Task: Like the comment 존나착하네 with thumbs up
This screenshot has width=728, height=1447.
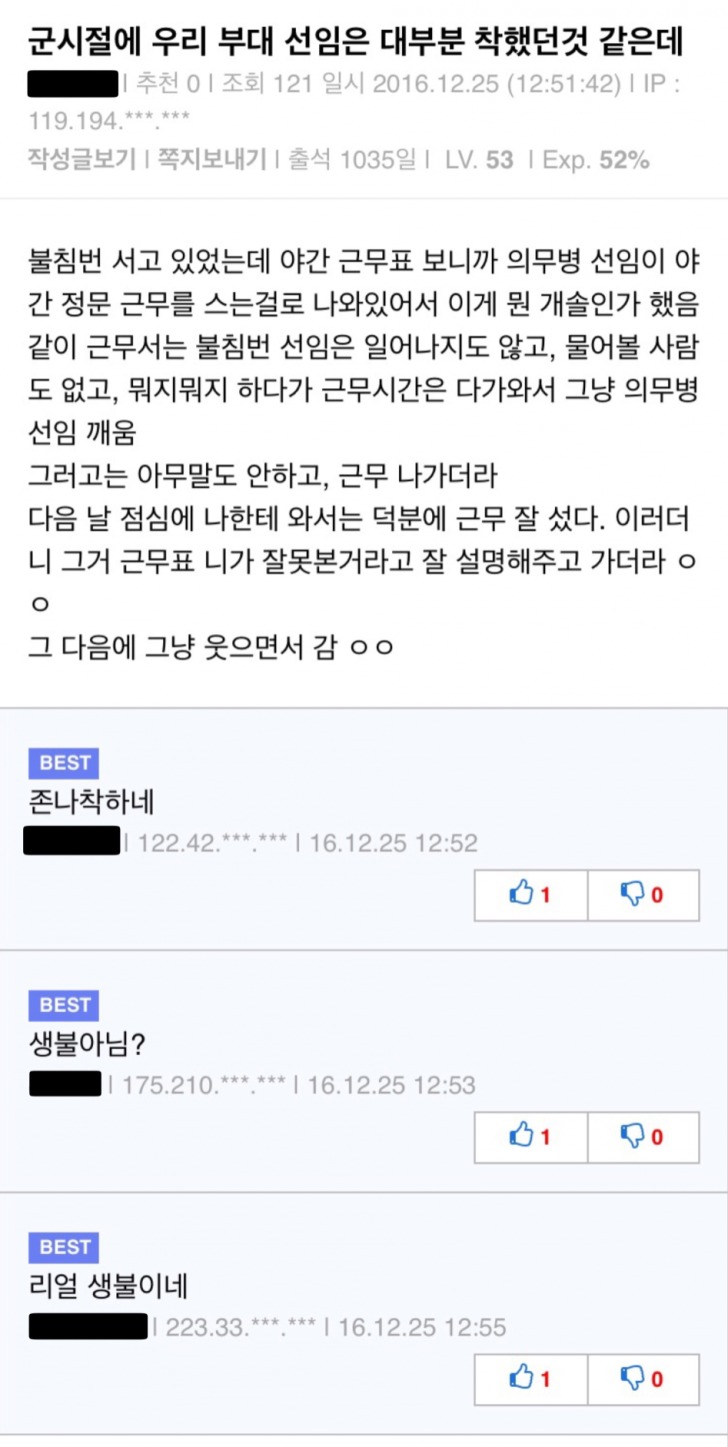Action: point(529,895)
